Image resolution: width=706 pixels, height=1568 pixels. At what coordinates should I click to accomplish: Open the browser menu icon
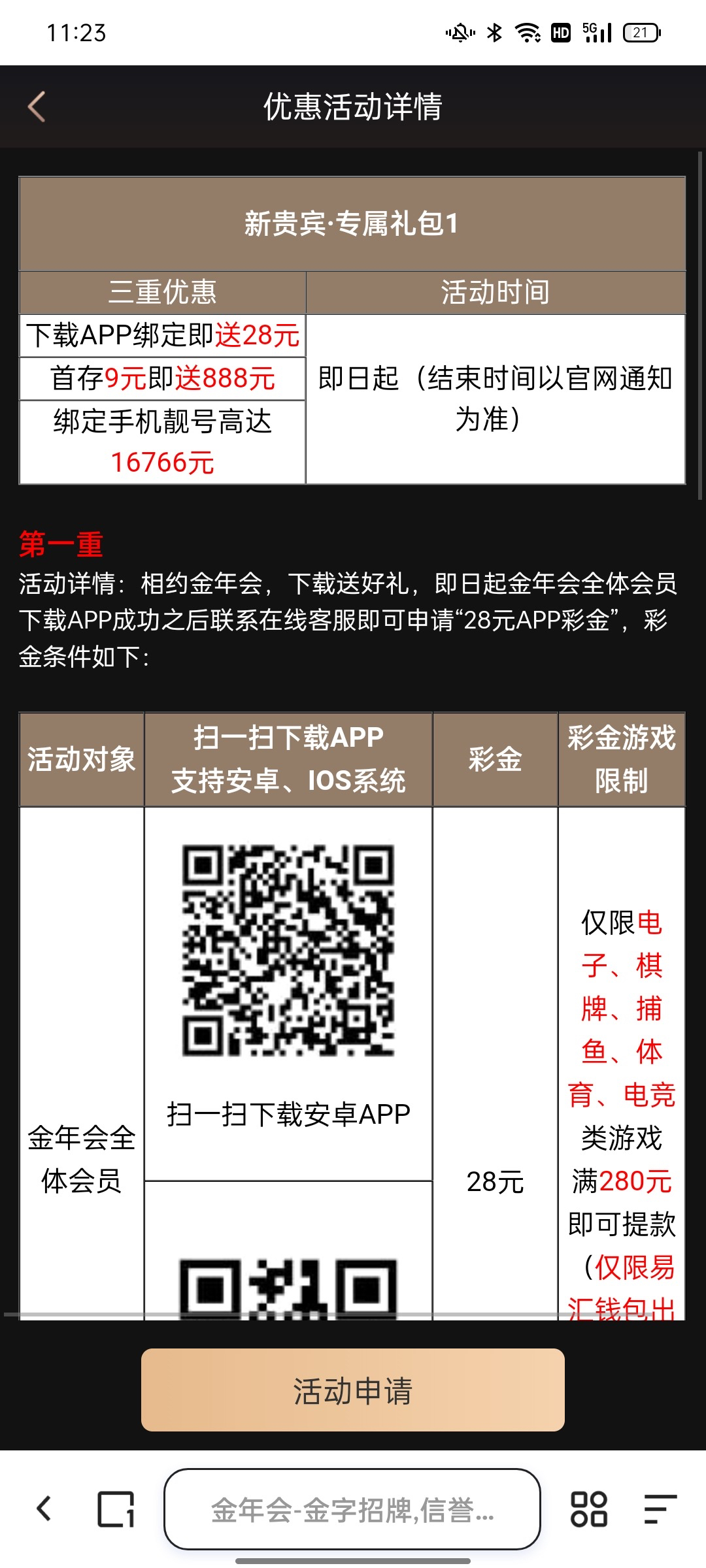659,1509
